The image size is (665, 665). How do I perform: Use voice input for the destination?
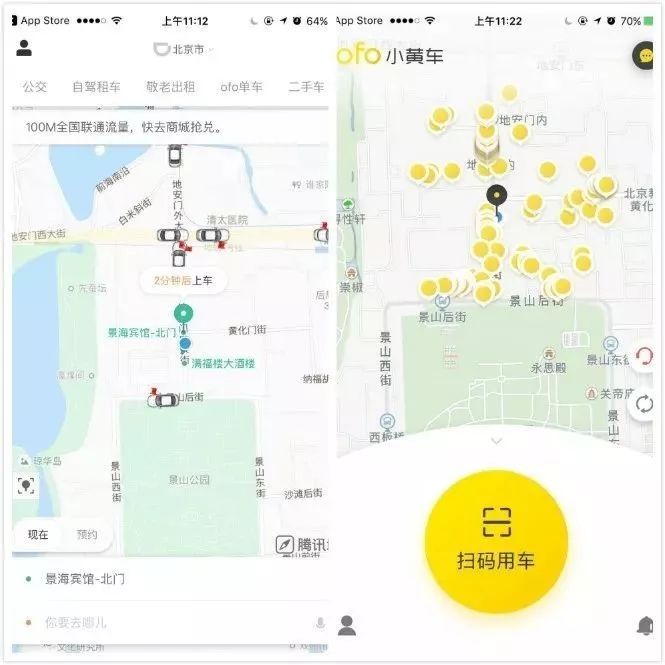click(x=320, y=623)
